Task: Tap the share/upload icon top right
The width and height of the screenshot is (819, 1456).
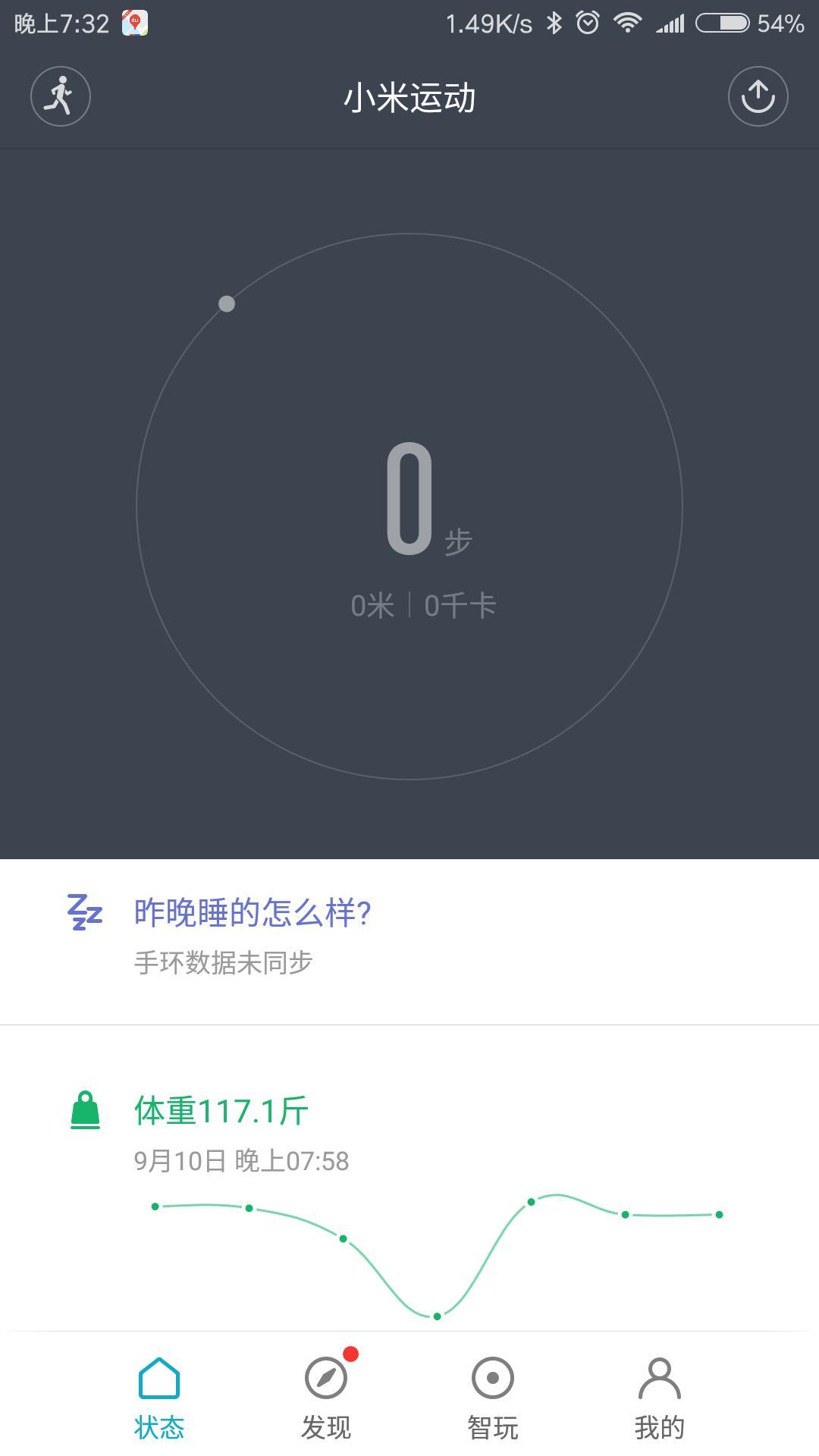Action: pyautogui.click(x=758, y=96)
